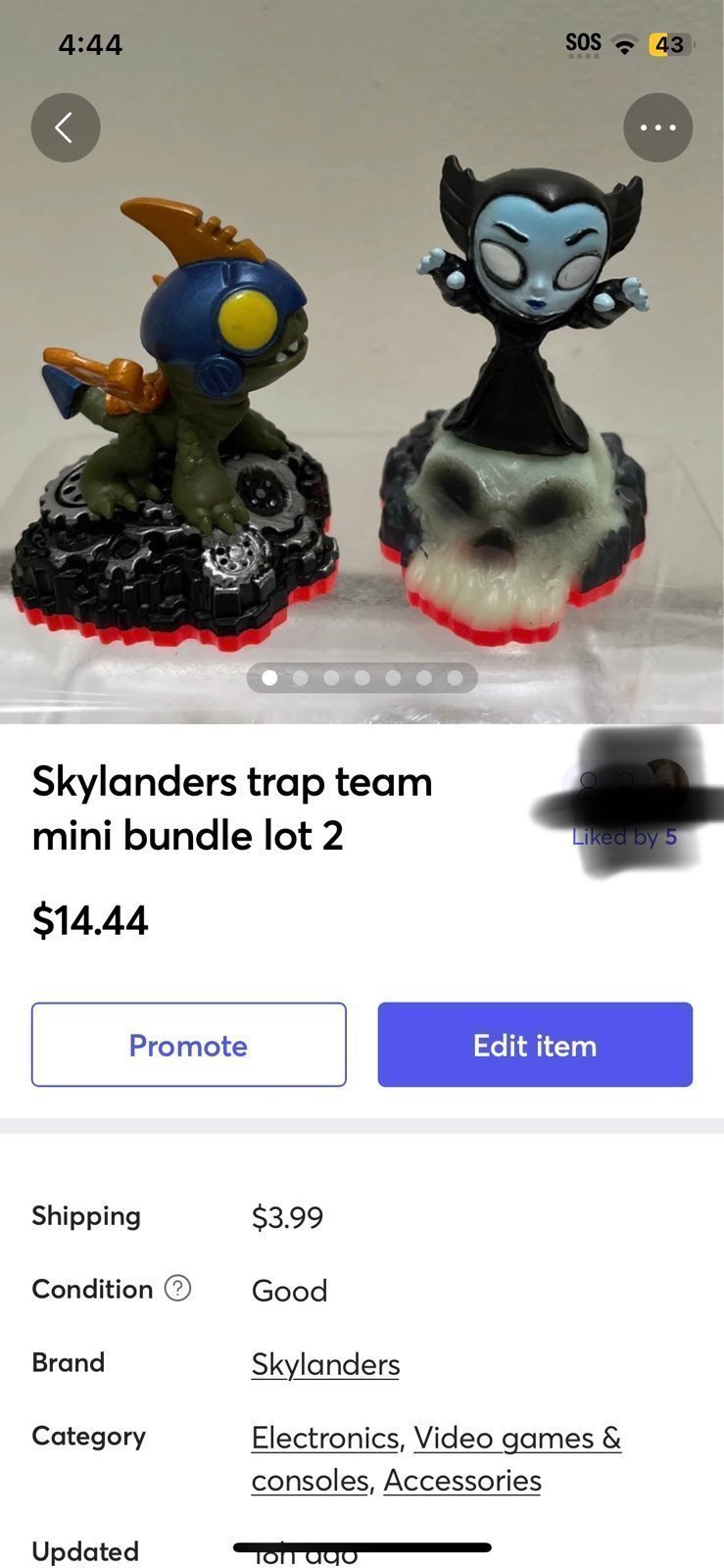Open the Video games & consoles link

click(x=436, y=1458)
